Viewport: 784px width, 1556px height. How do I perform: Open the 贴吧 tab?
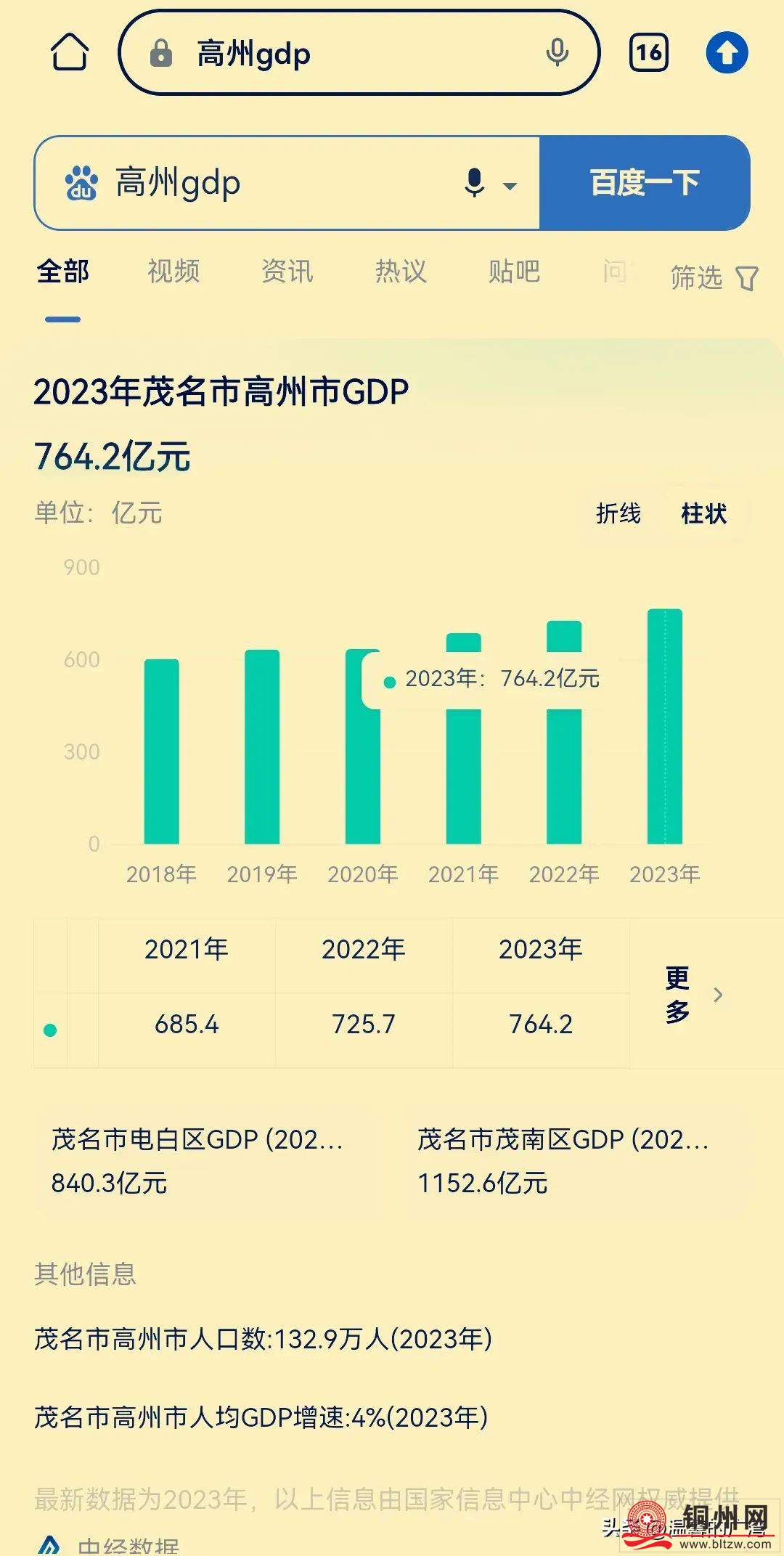(x=514, y=272)
